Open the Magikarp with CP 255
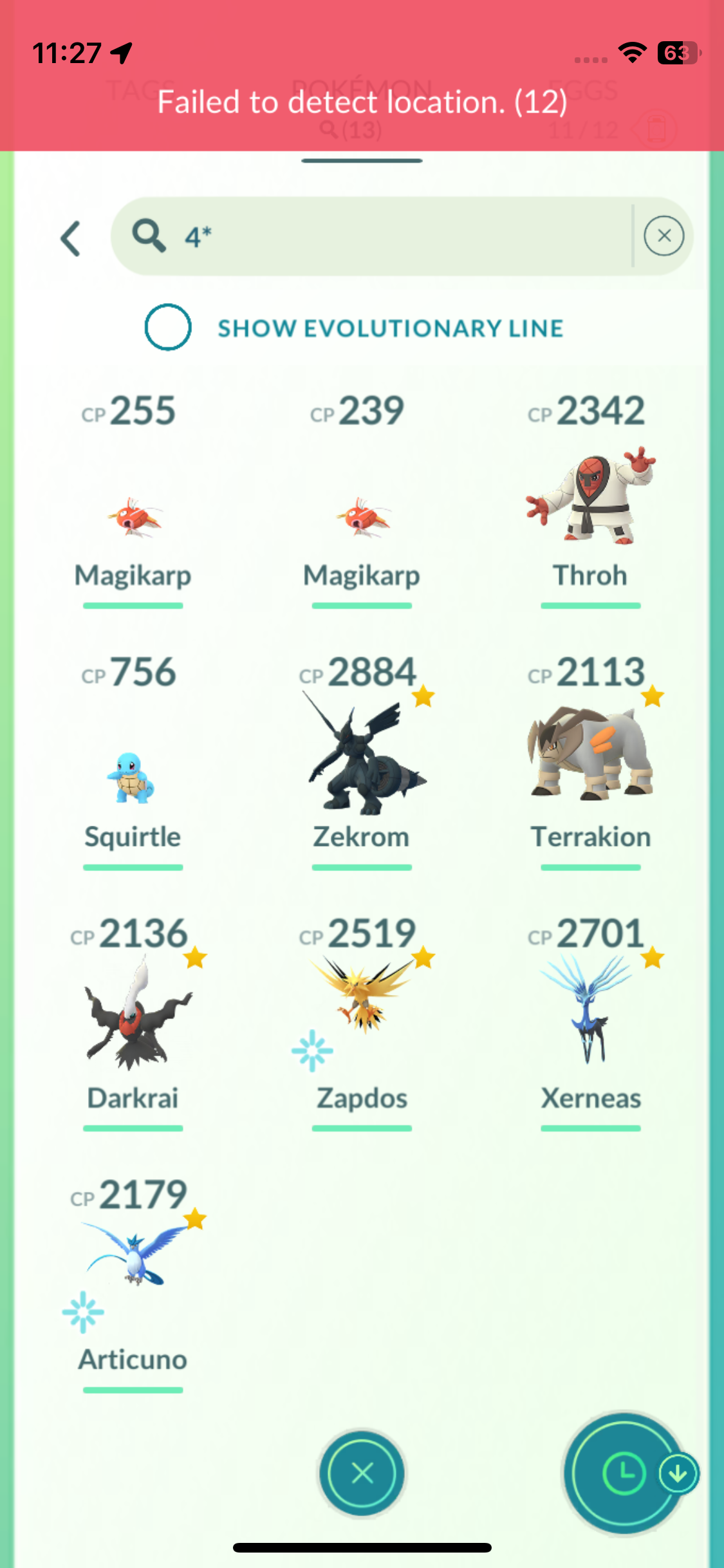This screenshot has height=1568, width=724. click(133, 515)
